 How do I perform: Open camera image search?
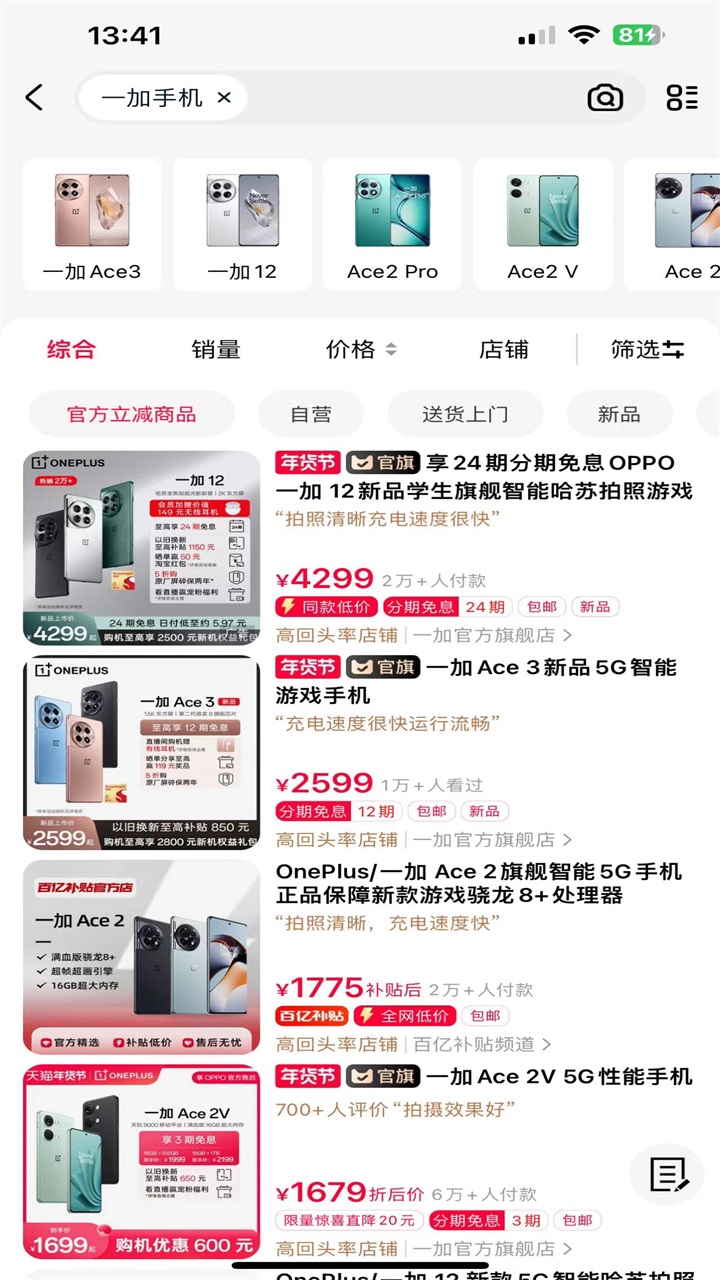tap(605, 97)
